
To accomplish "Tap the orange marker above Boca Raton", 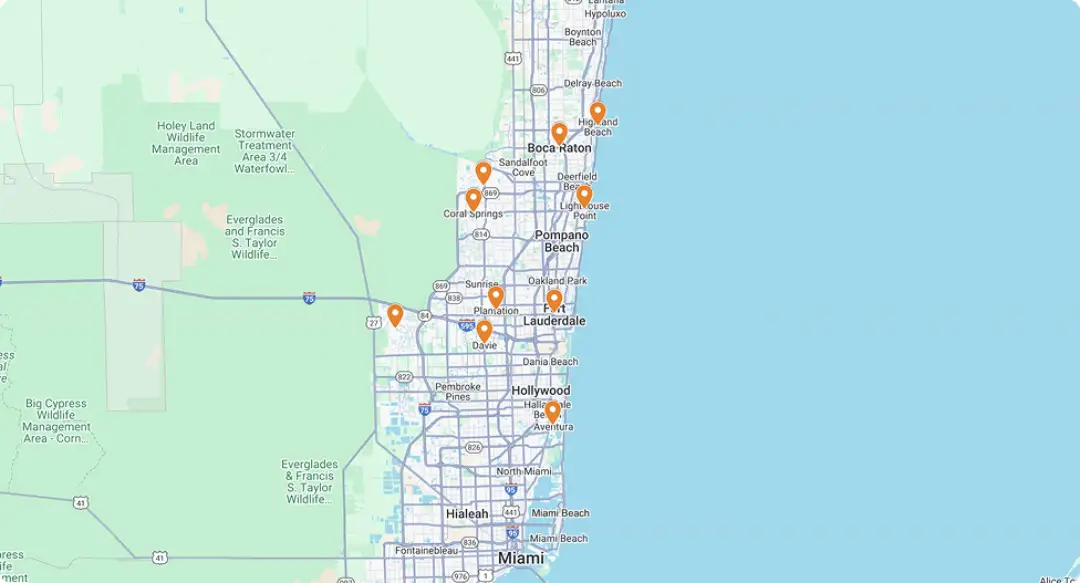I will (x=559, y=132).
